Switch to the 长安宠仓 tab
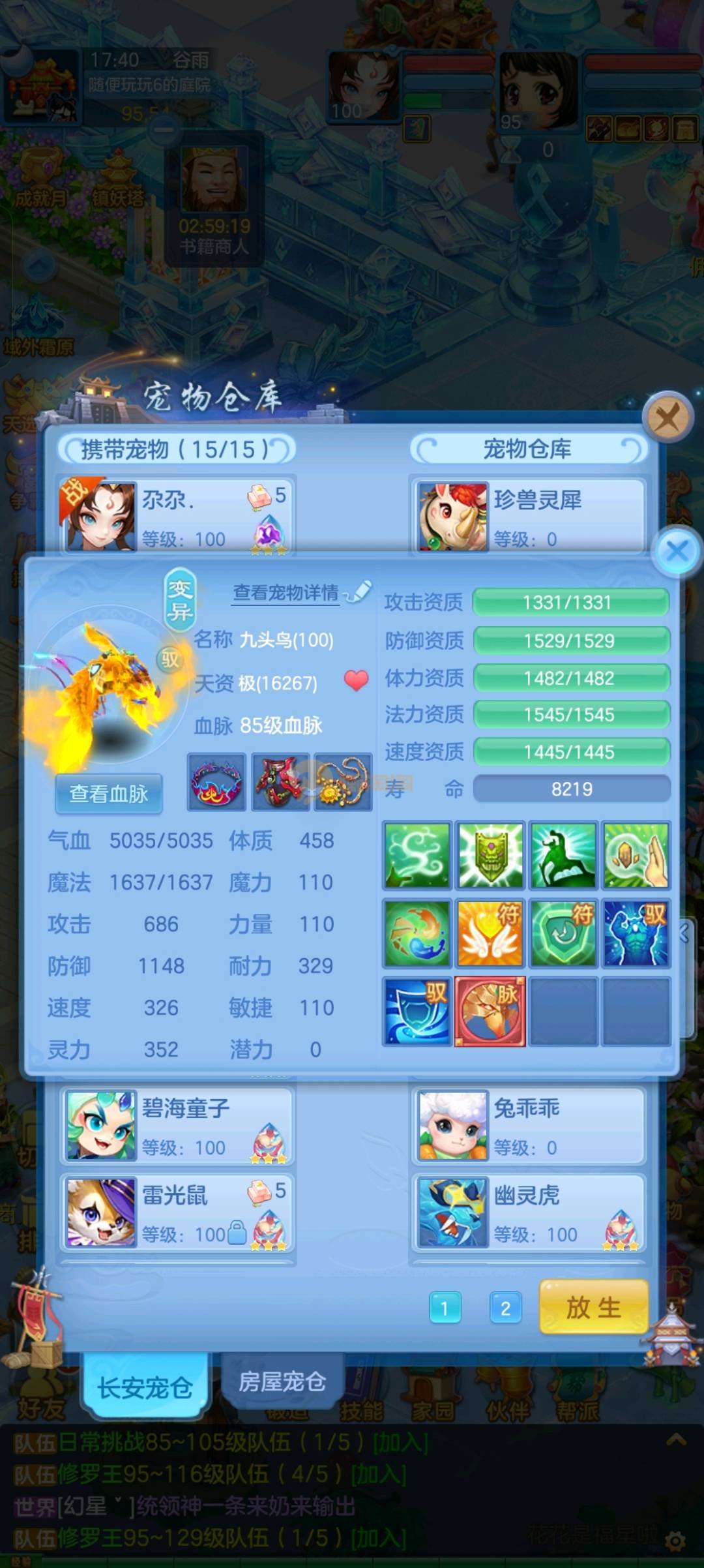Screen dimensions: 704x1568 (145, 1386)
